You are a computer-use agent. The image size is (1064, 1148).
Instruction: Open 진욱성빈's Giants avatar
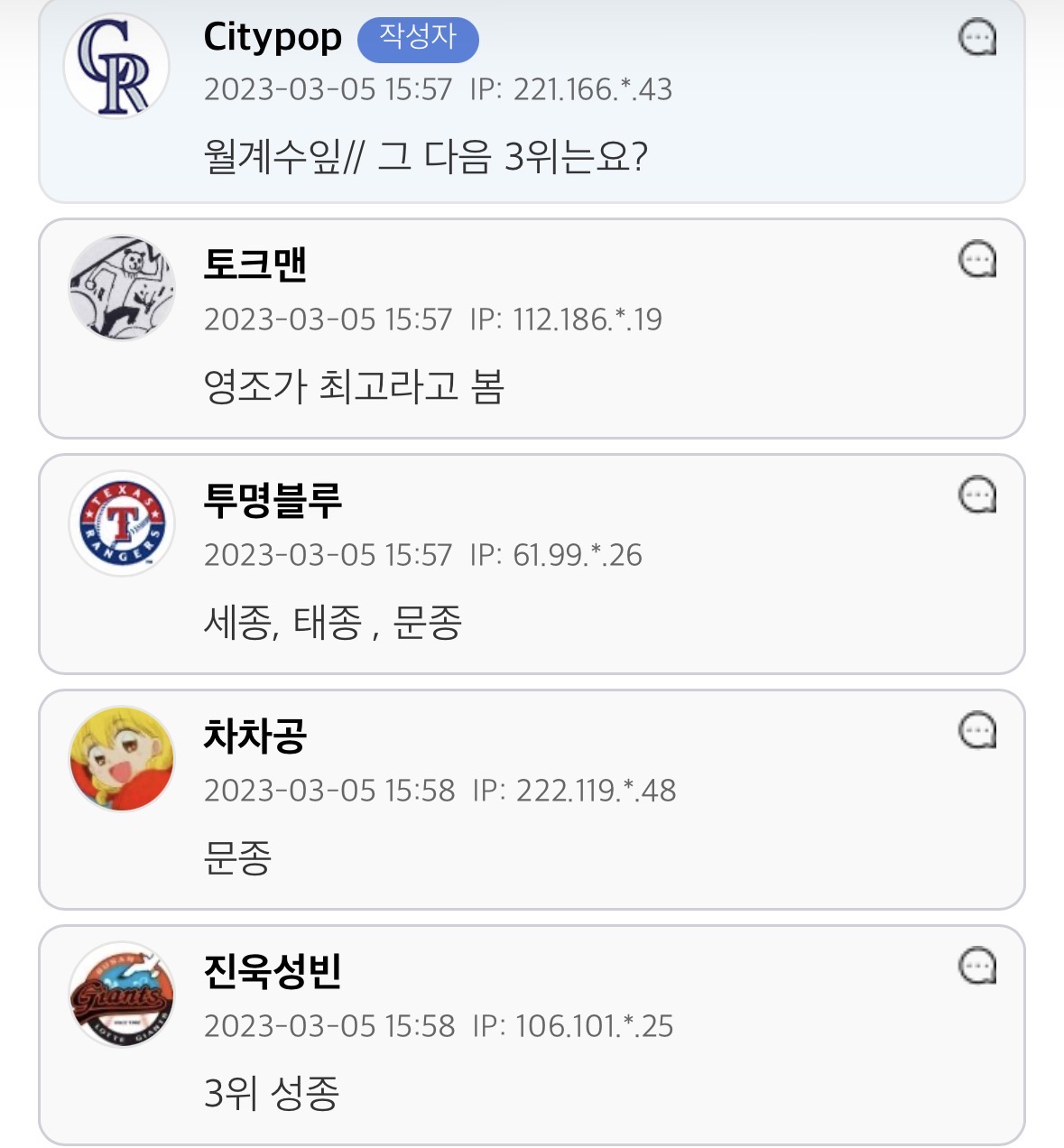(x=122, y=995)
